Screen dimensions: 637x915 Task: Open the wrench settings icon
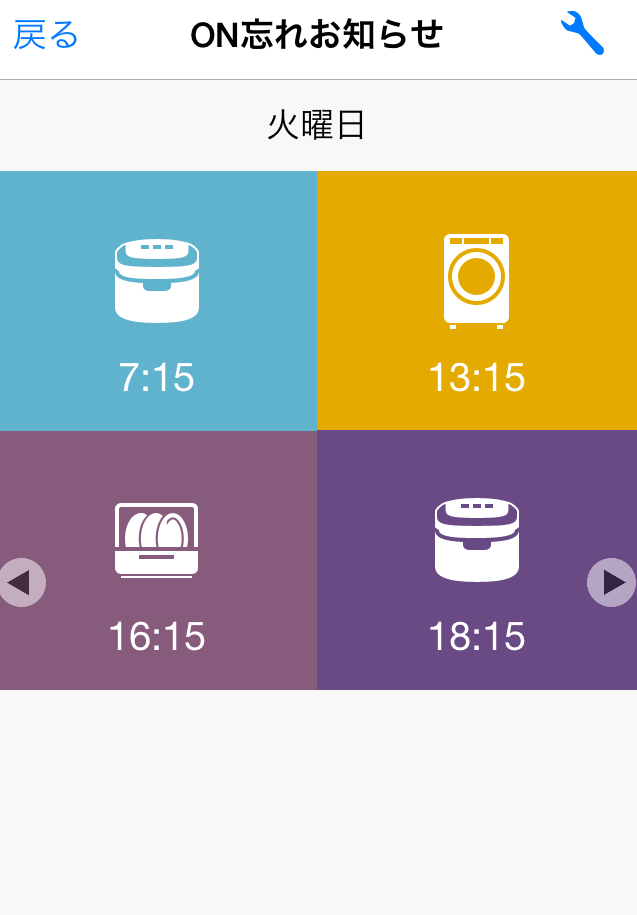(x=582, y=34)
